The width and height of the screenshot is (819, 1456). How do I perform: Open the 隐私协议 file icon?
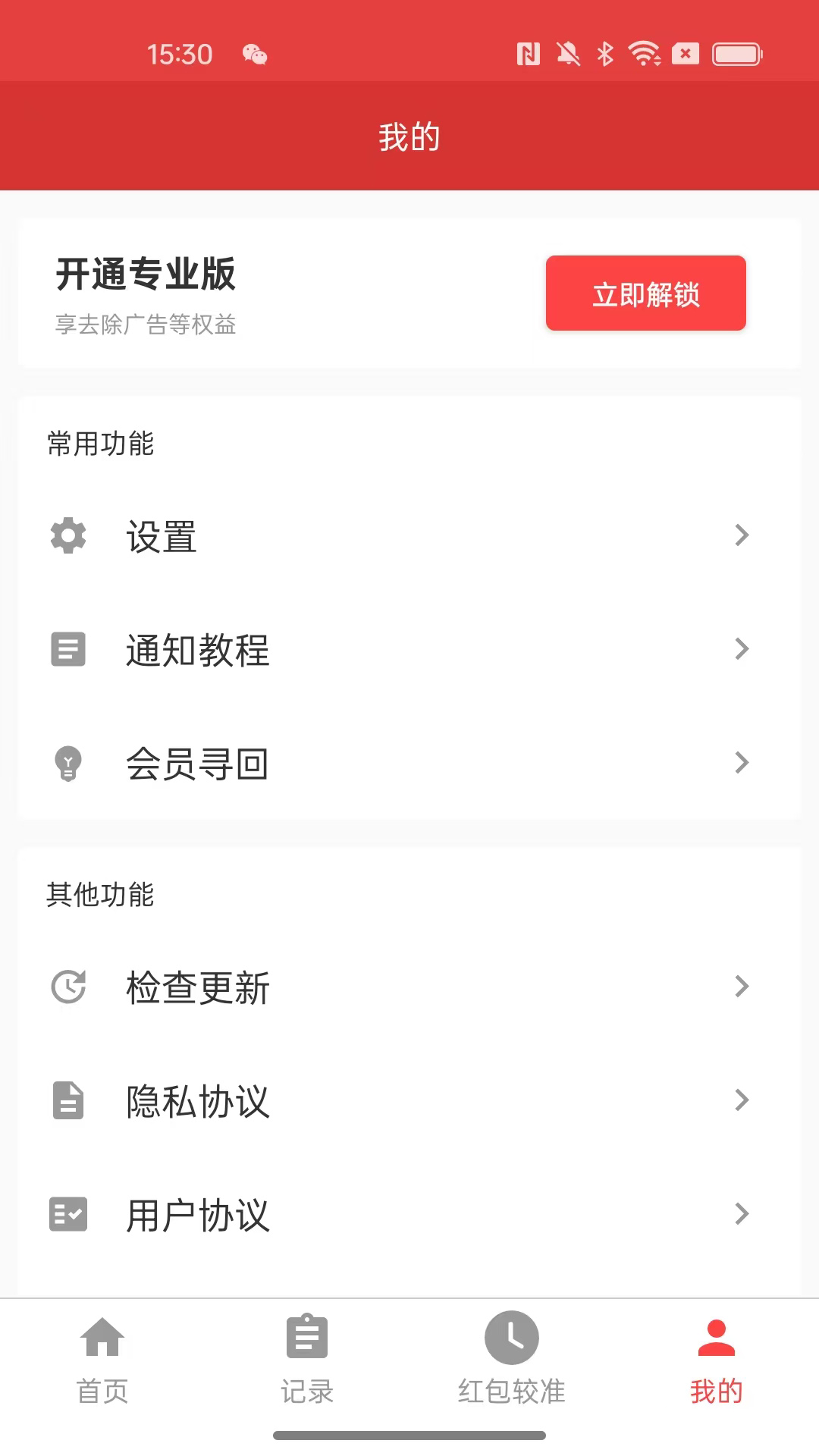click(67, 1101)
